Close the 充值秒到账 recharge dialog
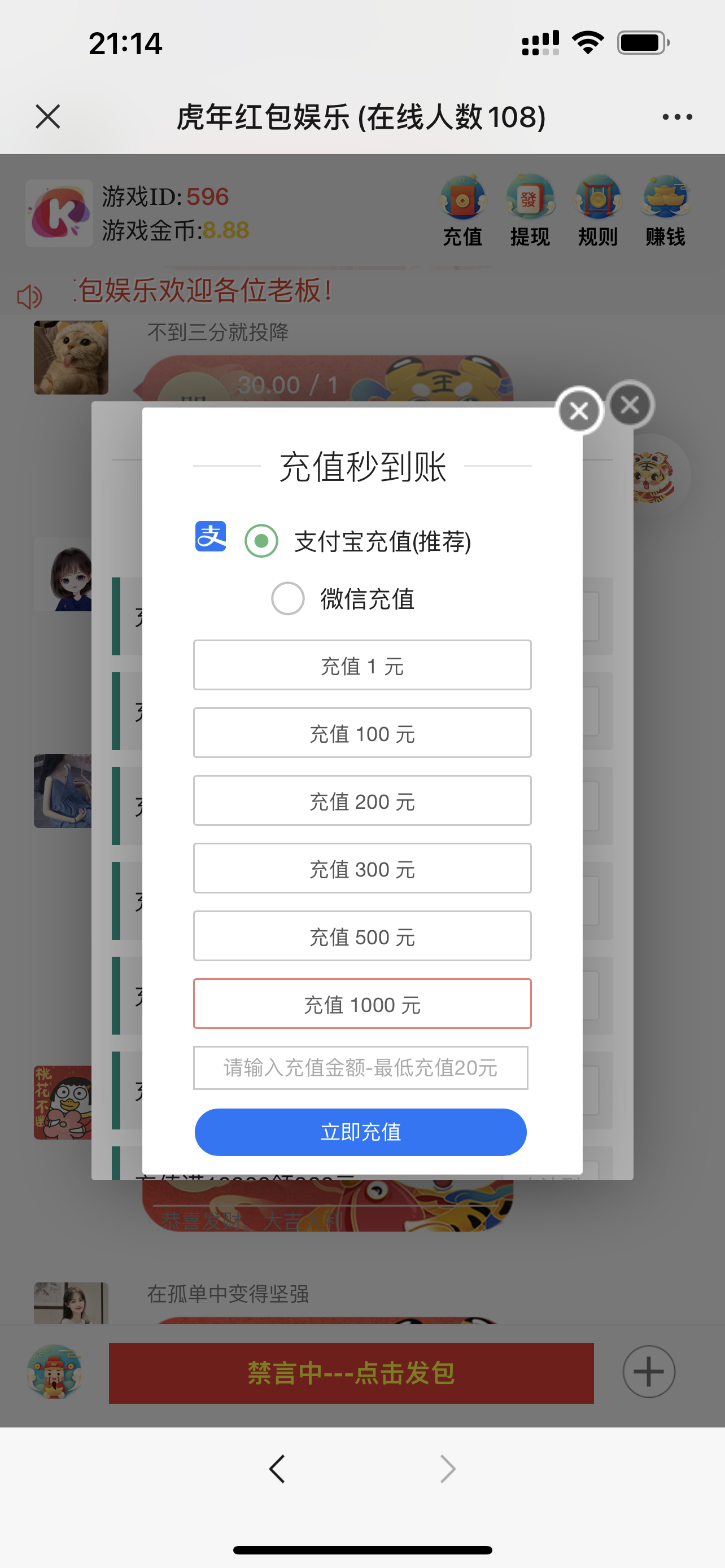Viewport: 725px width, 1568px height. [x=579, y=411]
